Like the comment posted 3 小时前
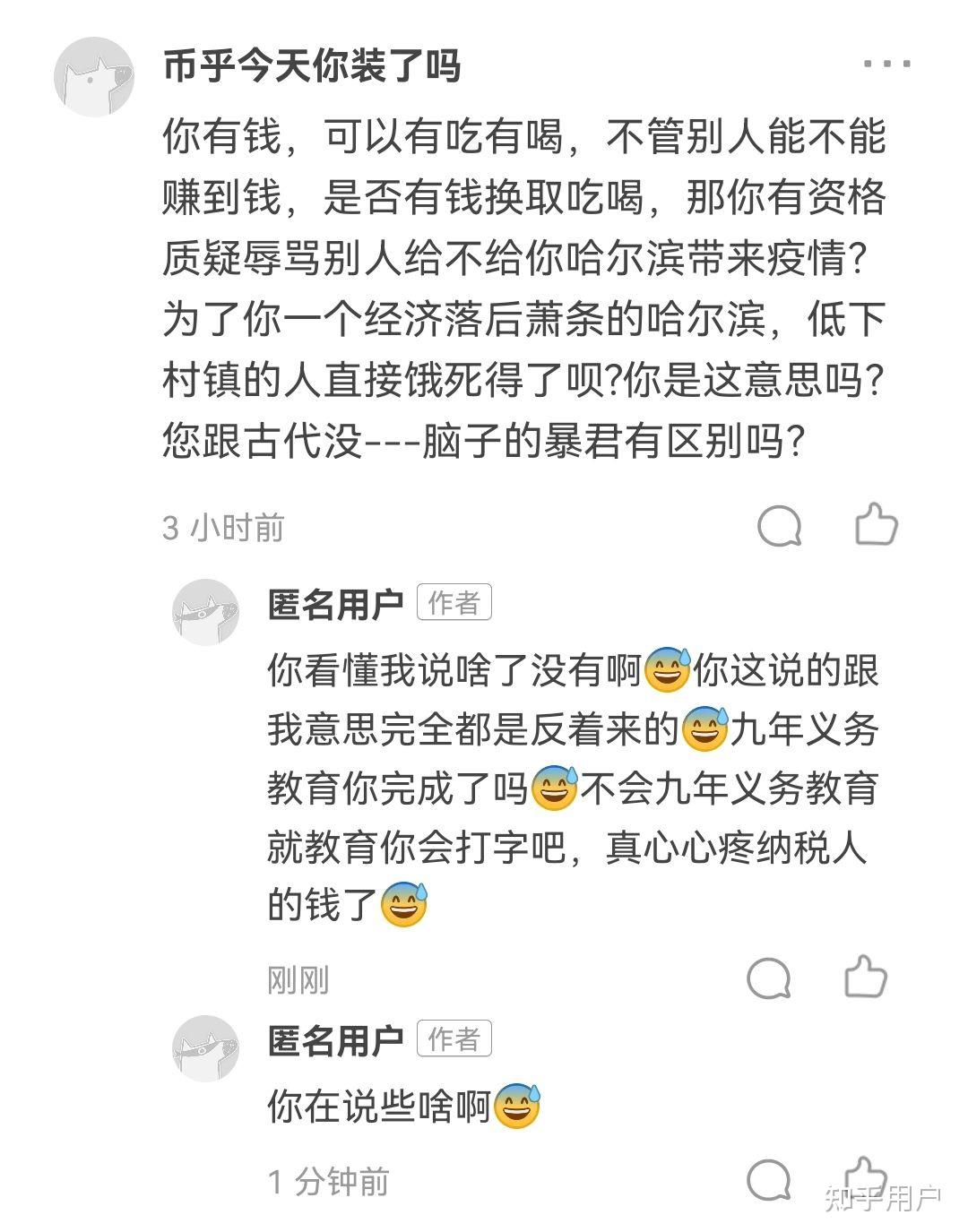 [x=875, y=525]
